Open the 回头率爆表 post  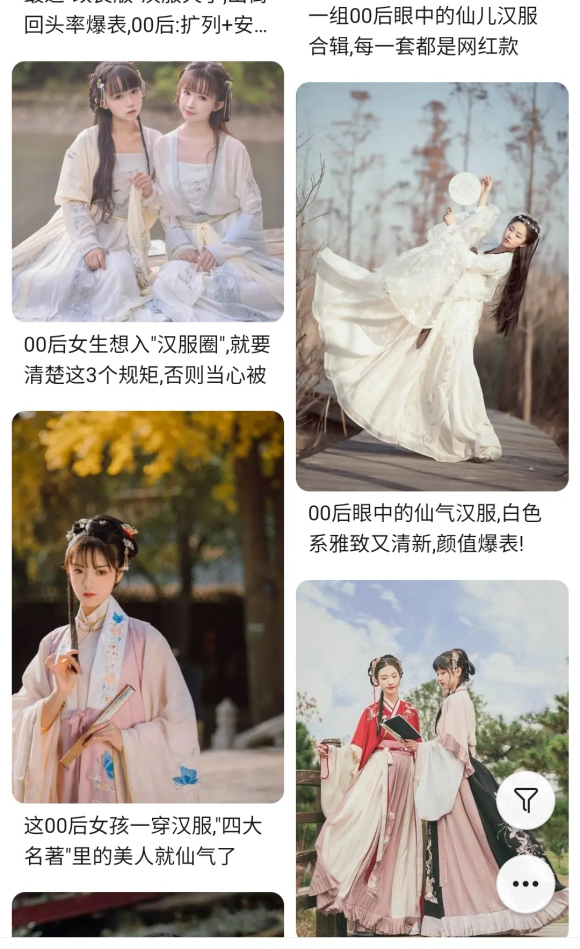click(145, 25)
